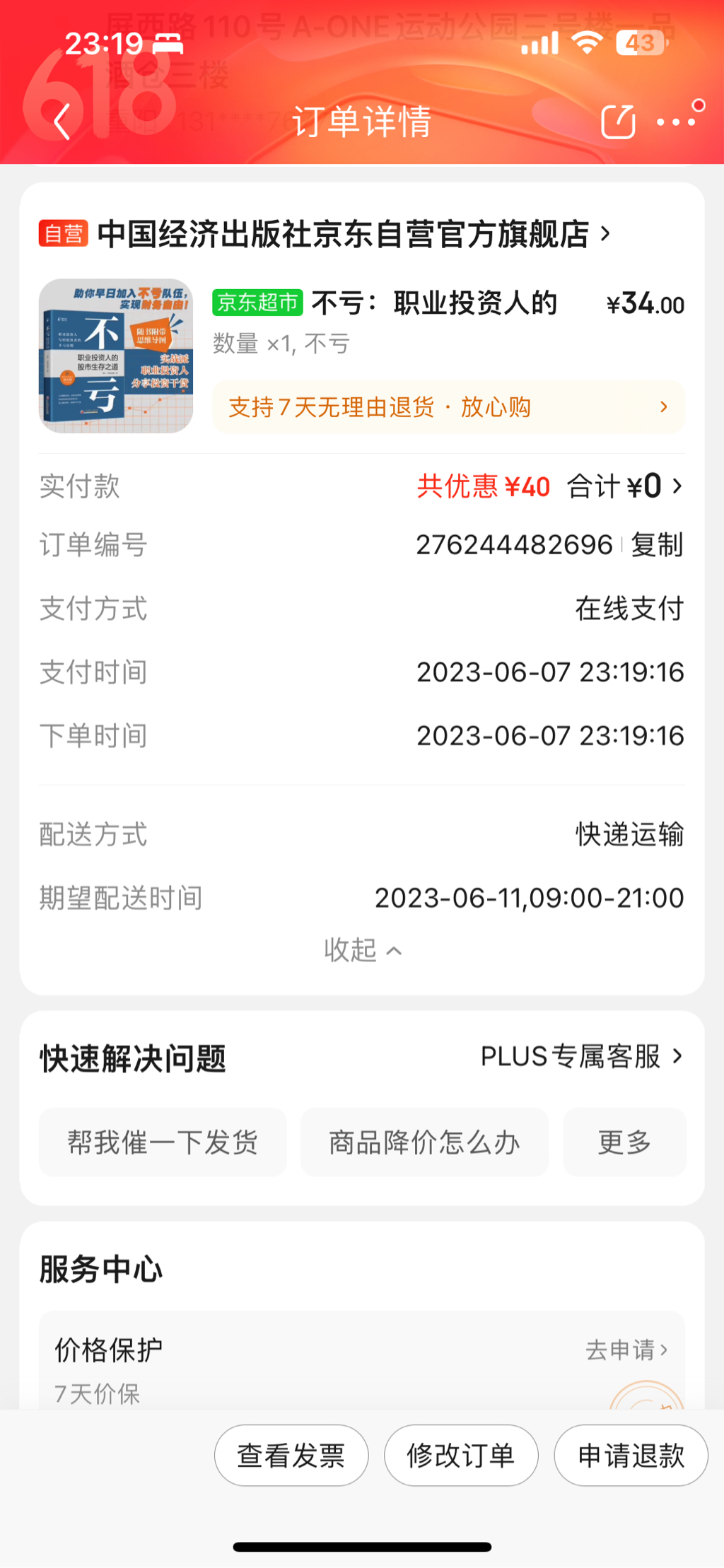Image resolution: width=724 pixels, height=1568 pixels.
Task: Ask 商品降价怎么办
Action: point(424,1142)
